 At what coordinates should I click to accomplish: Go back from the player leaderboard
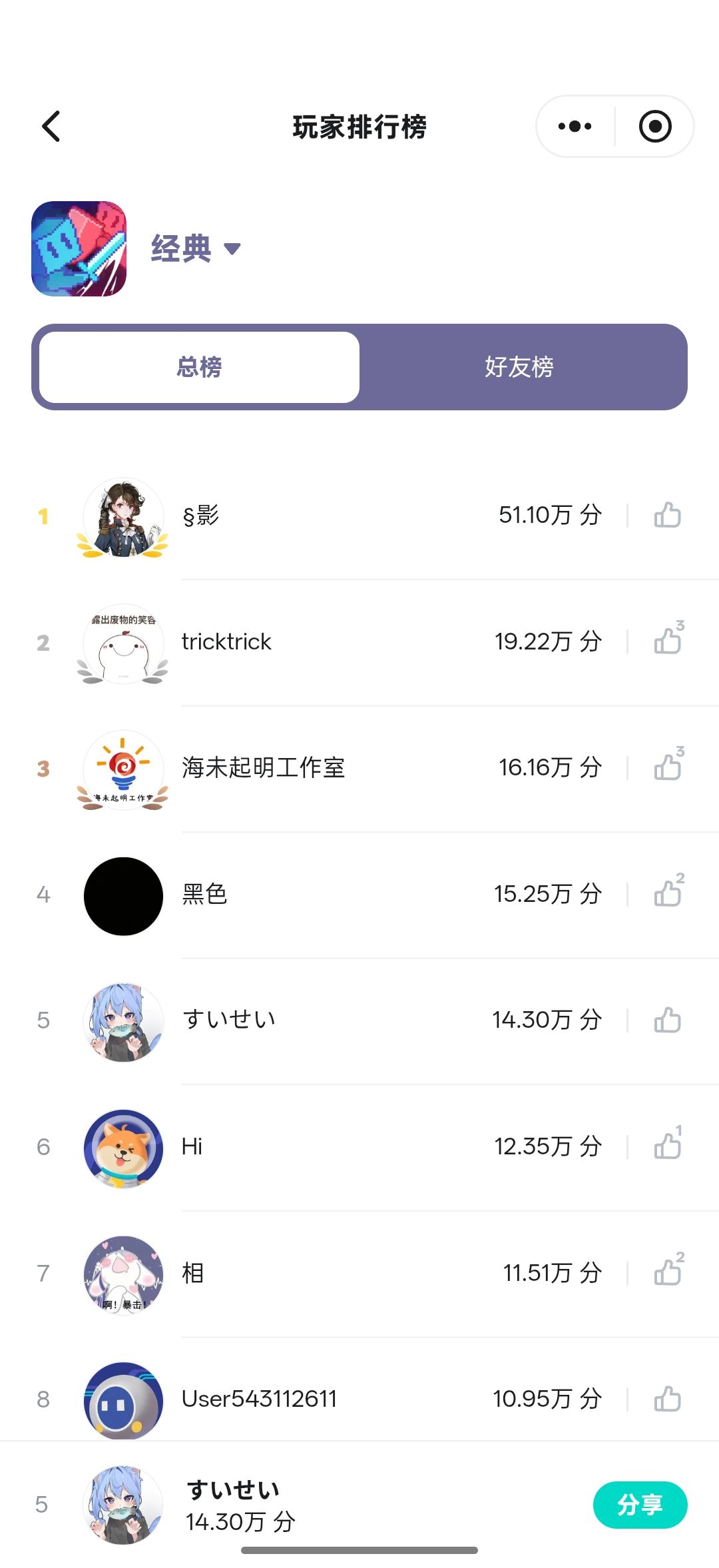point(51,127)
